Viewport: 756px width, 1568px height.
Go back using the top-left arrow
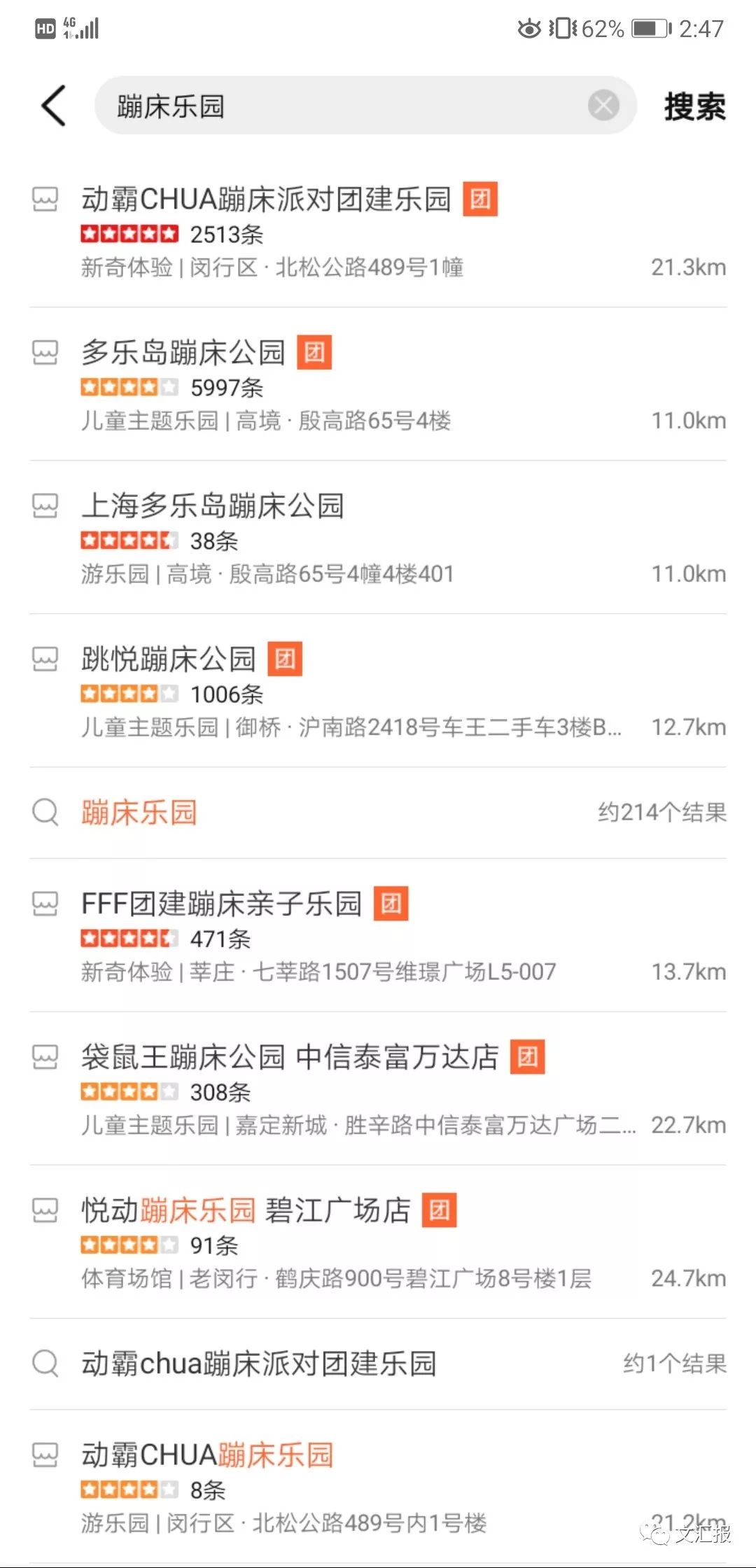53,106
